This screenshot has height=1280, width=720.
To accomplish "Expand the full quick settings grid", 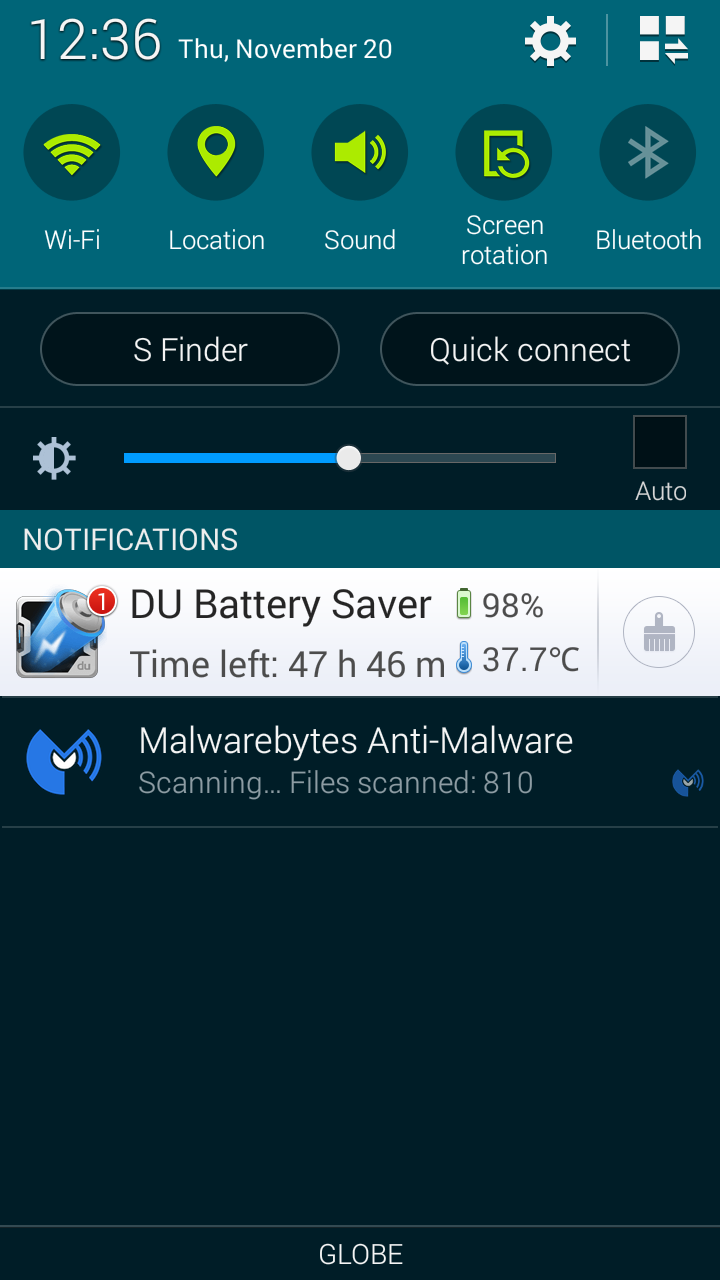I will point(663,42).
